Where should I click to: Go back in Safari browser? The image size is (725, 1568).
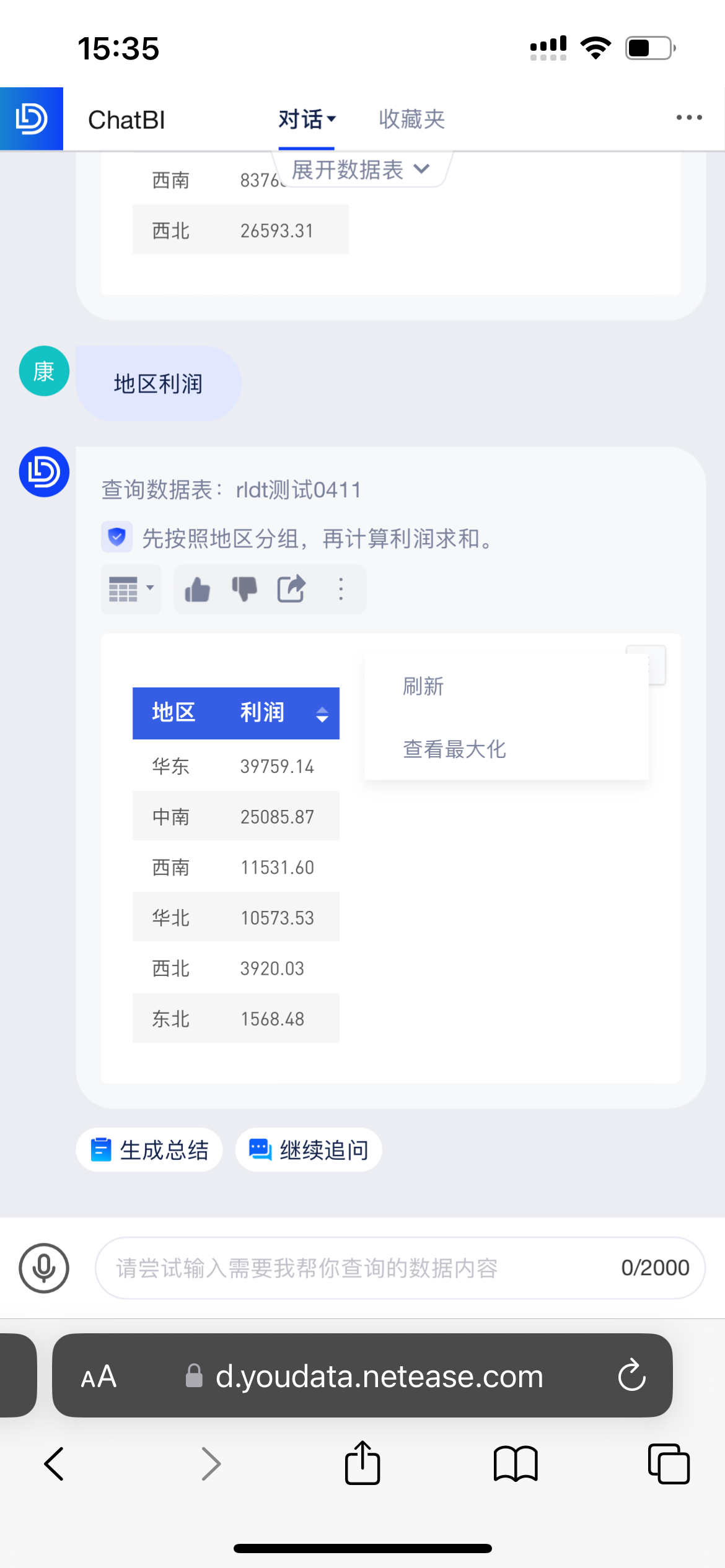coord(55,1464)
